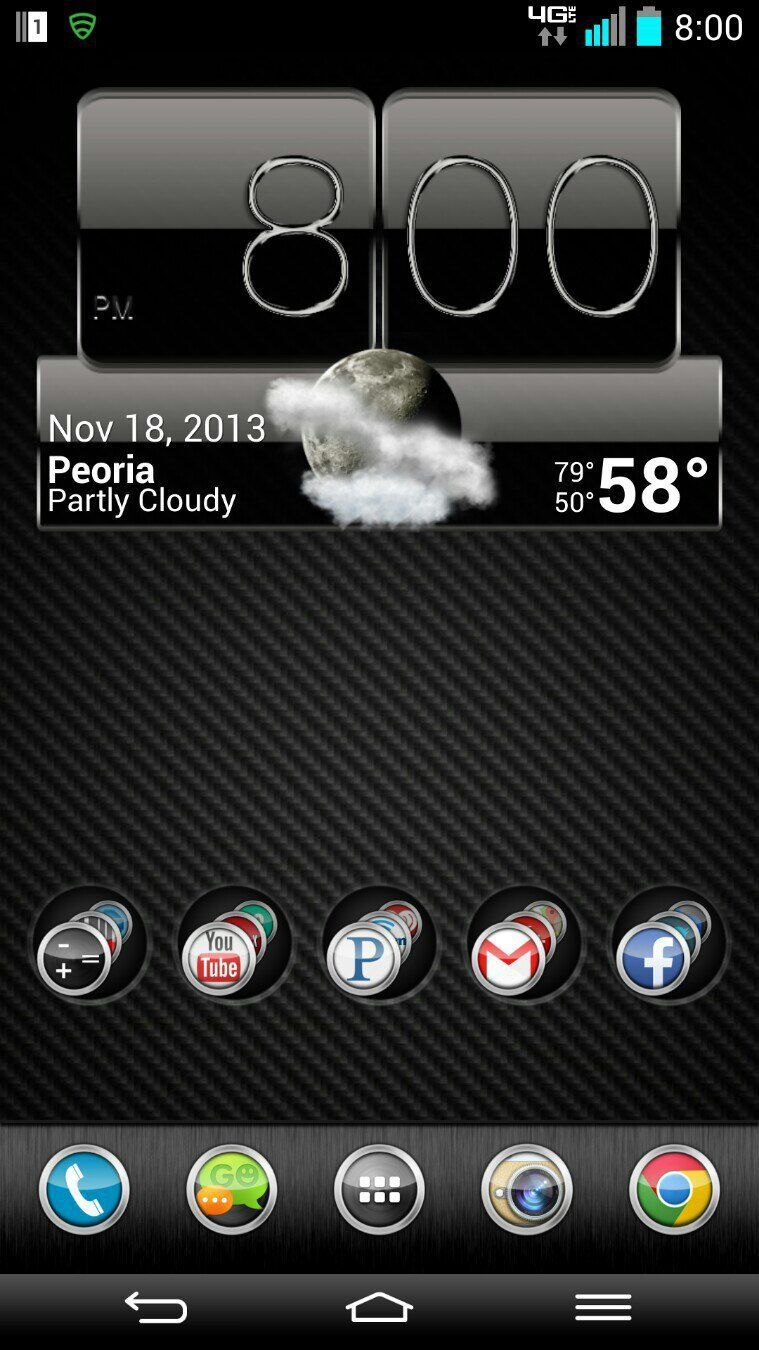Tap the navigation menu button

[x=603, y=1307]
